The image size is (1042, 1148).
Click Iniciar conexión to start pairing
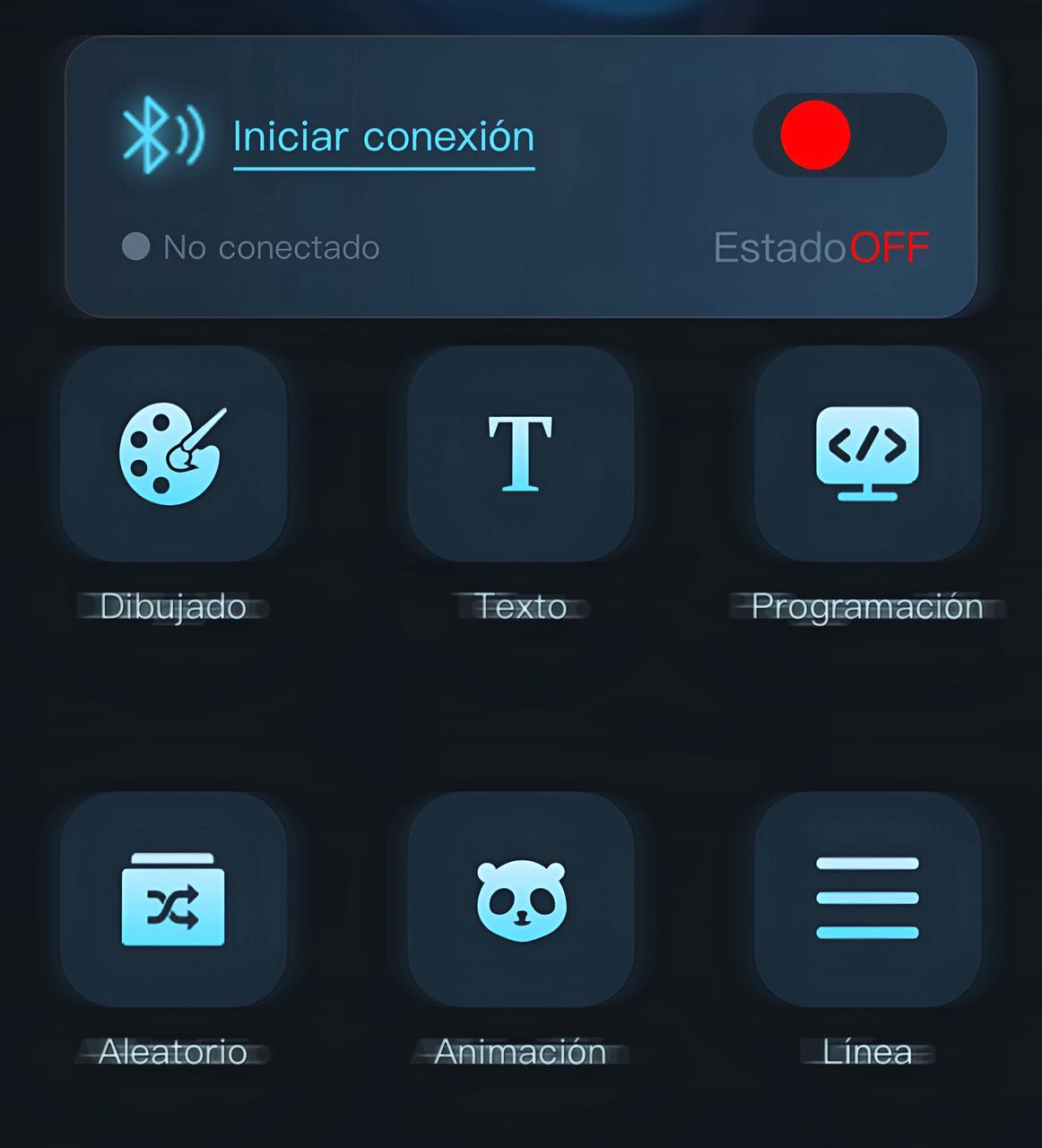[x=382, y=136]
